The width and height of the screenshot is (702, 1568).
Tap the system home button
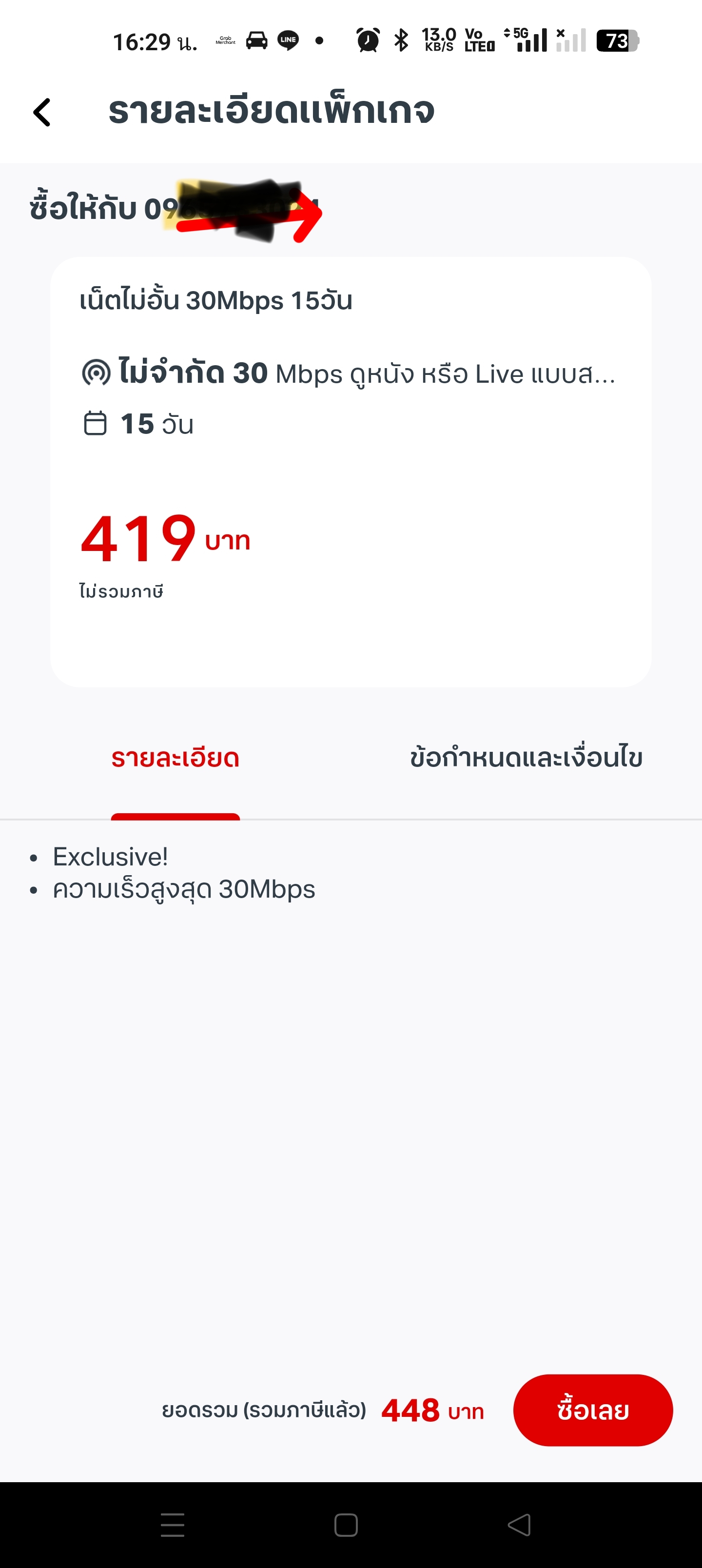[x=346, y=1525]
